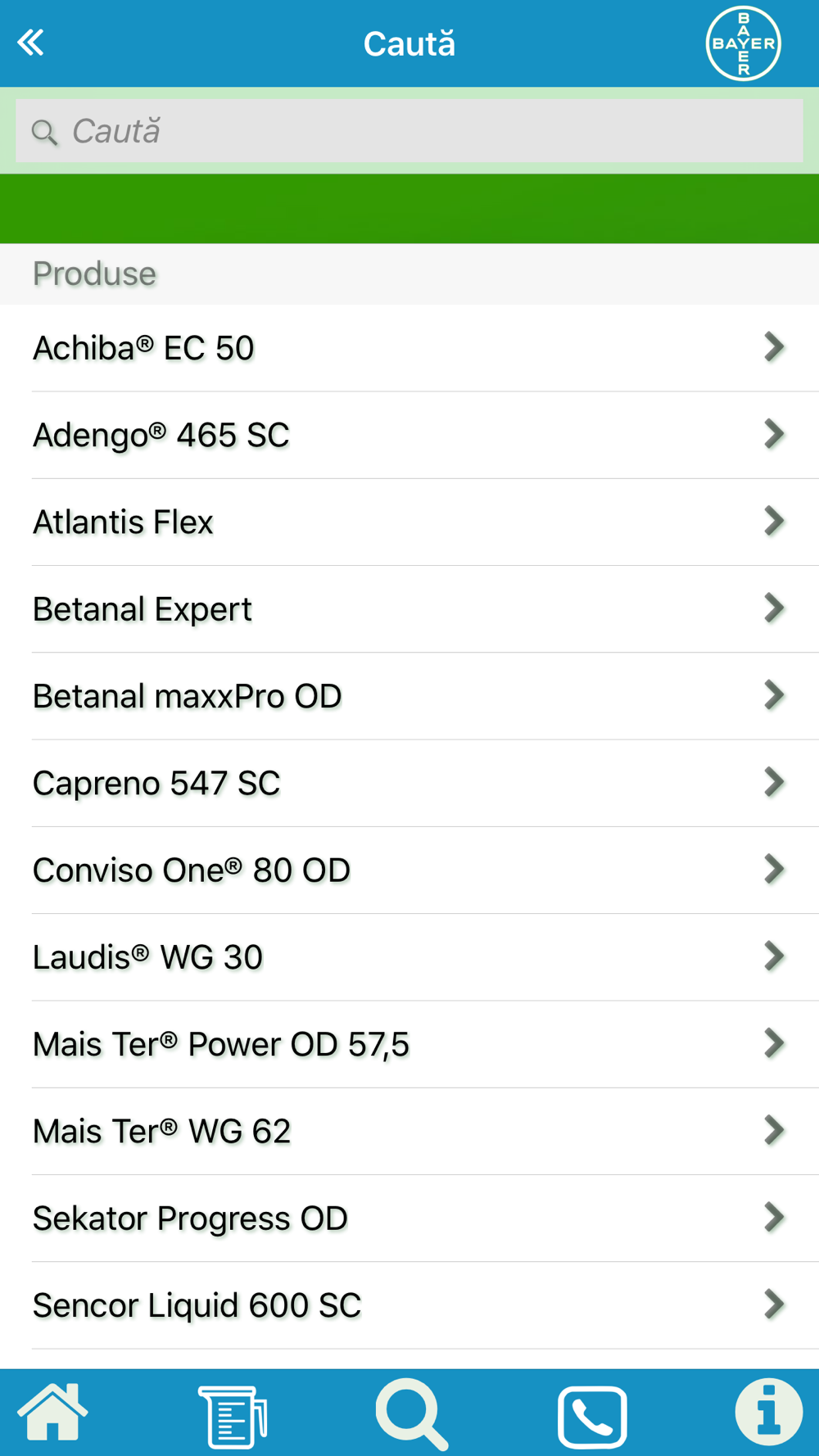Choose Betanal maxxPro OD
The height and width of the screenshot is (1456, 819).
click(x=409, y=696)
